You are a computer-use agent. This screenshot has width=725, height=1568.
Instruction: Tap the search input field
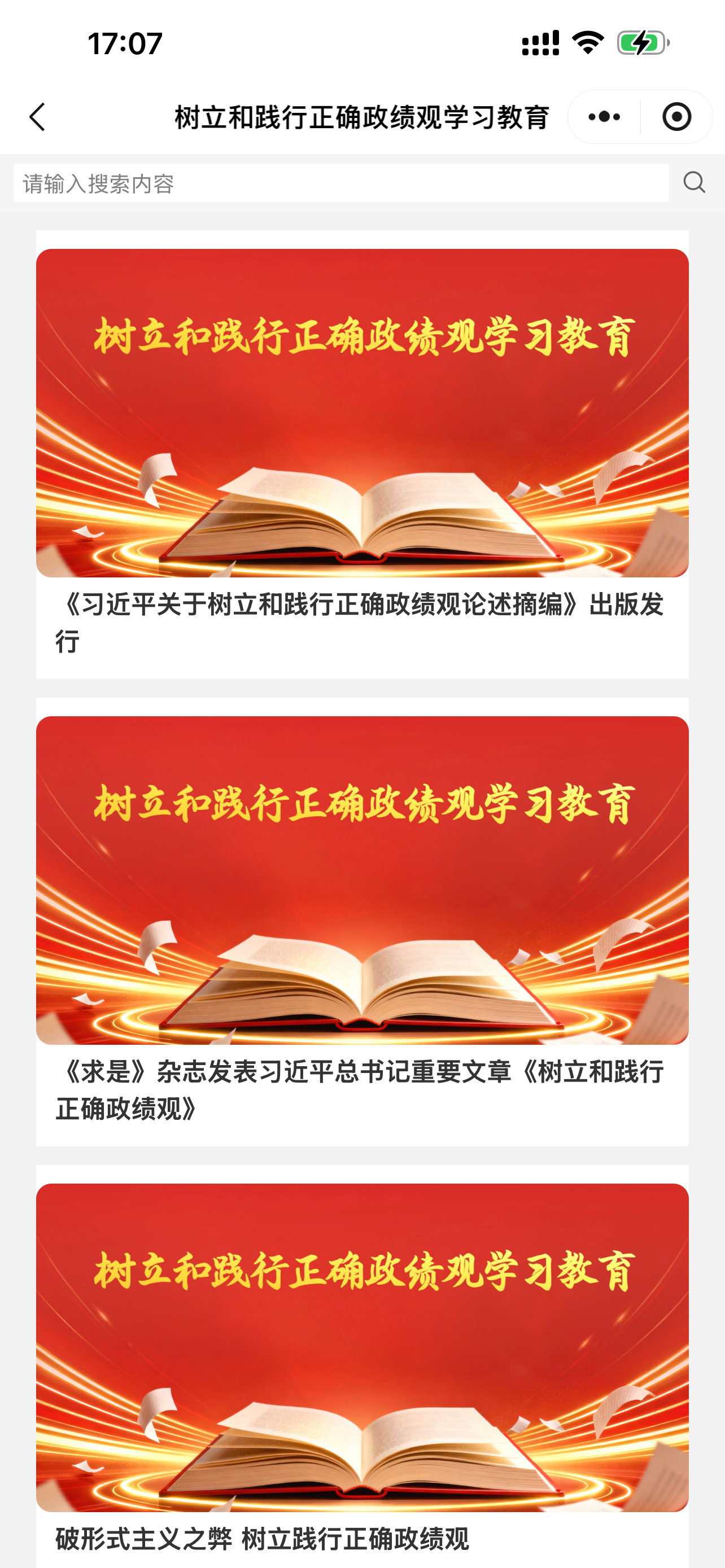tap(341, 183)
